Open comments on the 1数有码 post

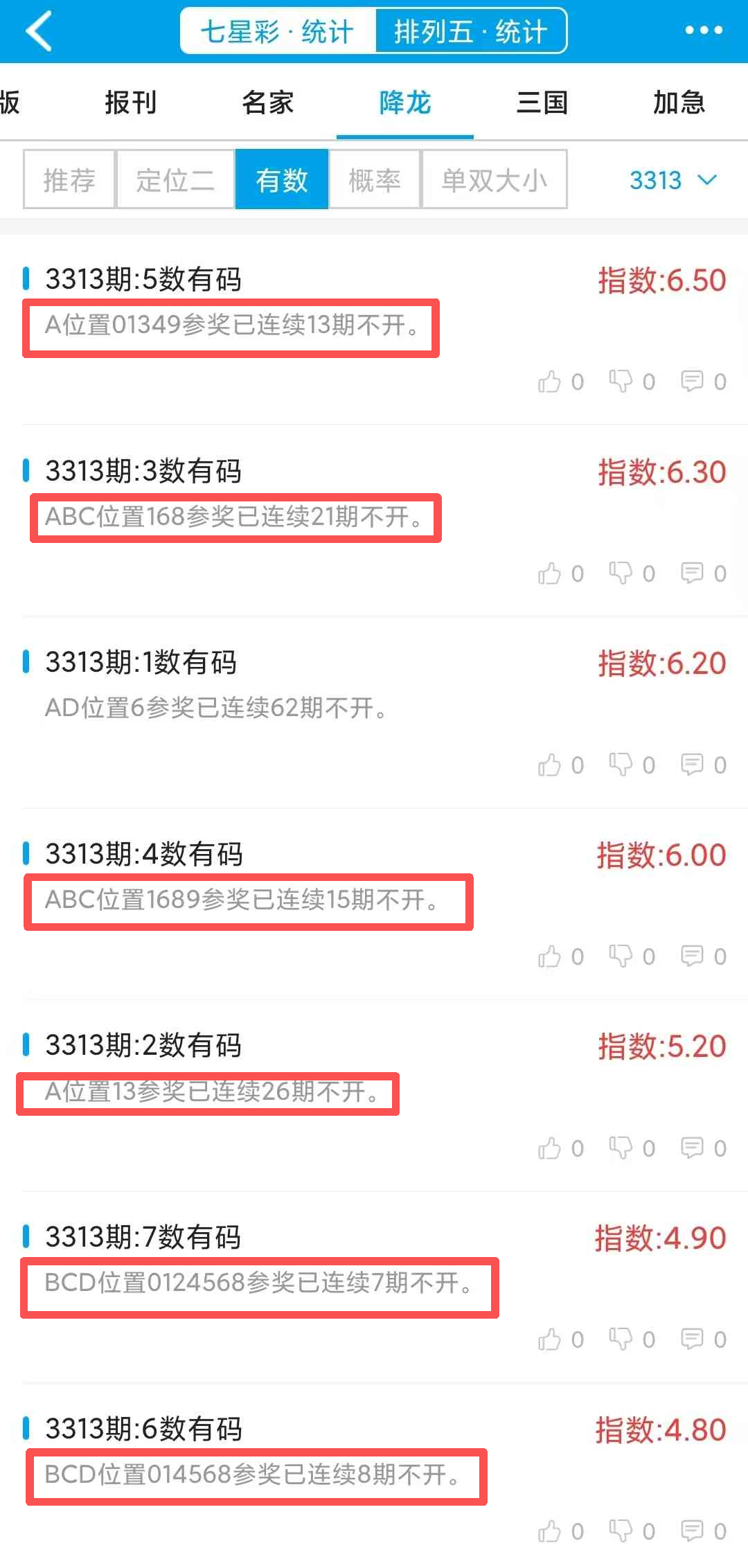[x=692, y=765]
